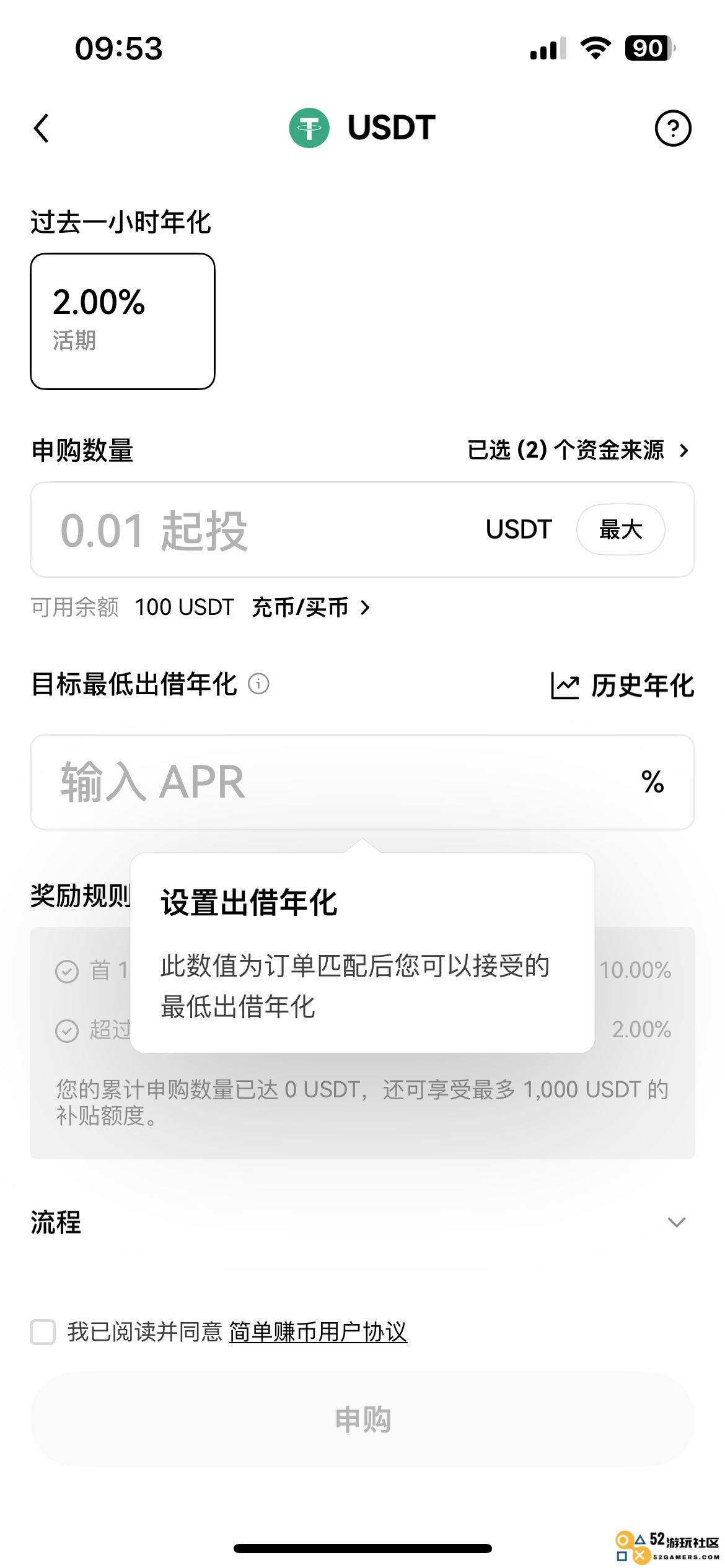View 历史年化 chart
Screen dimensions: 725x1568
pyautogui.click(x=622, y=686)
